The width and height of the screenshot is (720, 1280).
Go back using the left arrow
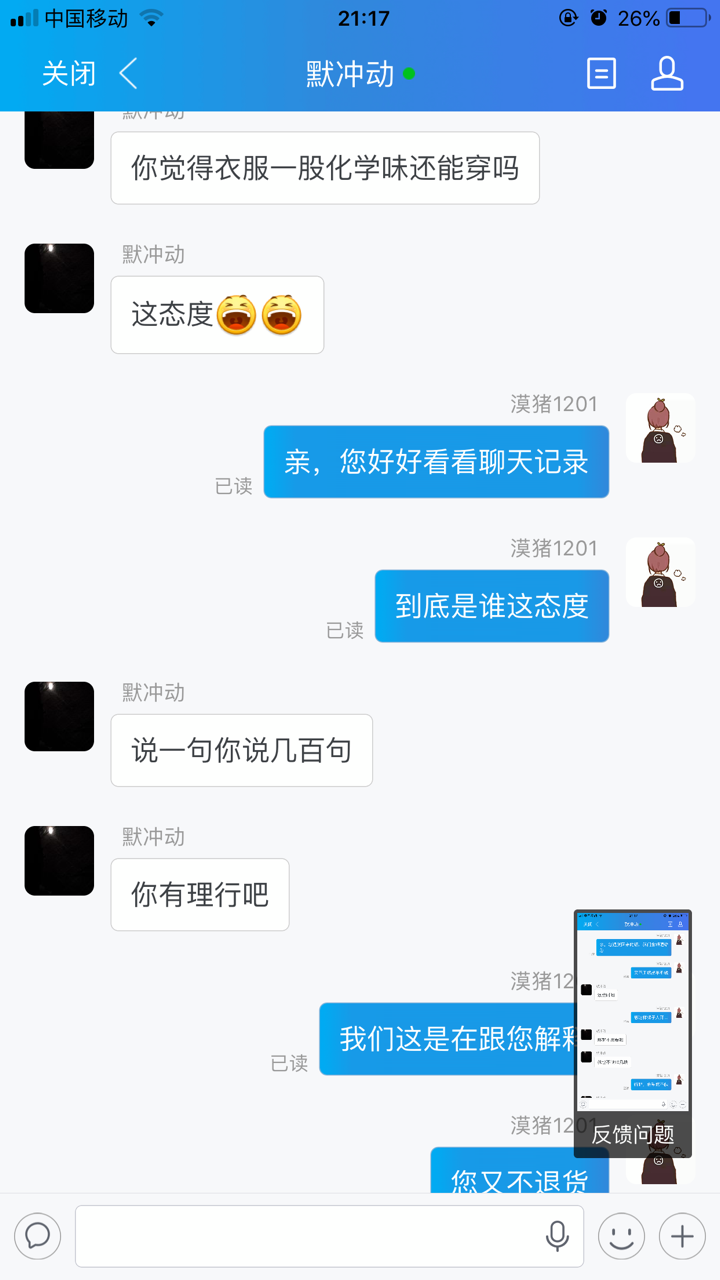128,74
